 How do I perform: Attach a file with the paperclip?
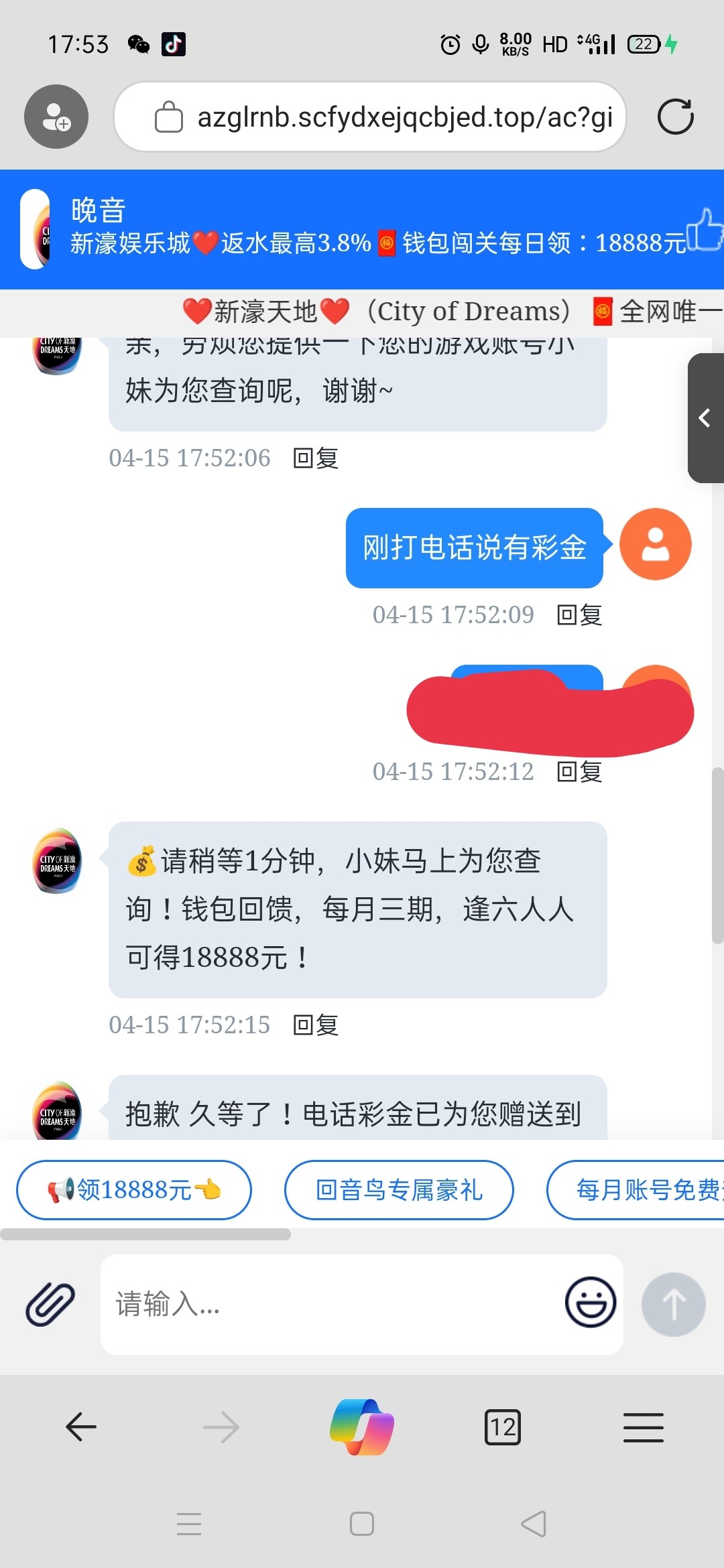(x=50, y=1305)
